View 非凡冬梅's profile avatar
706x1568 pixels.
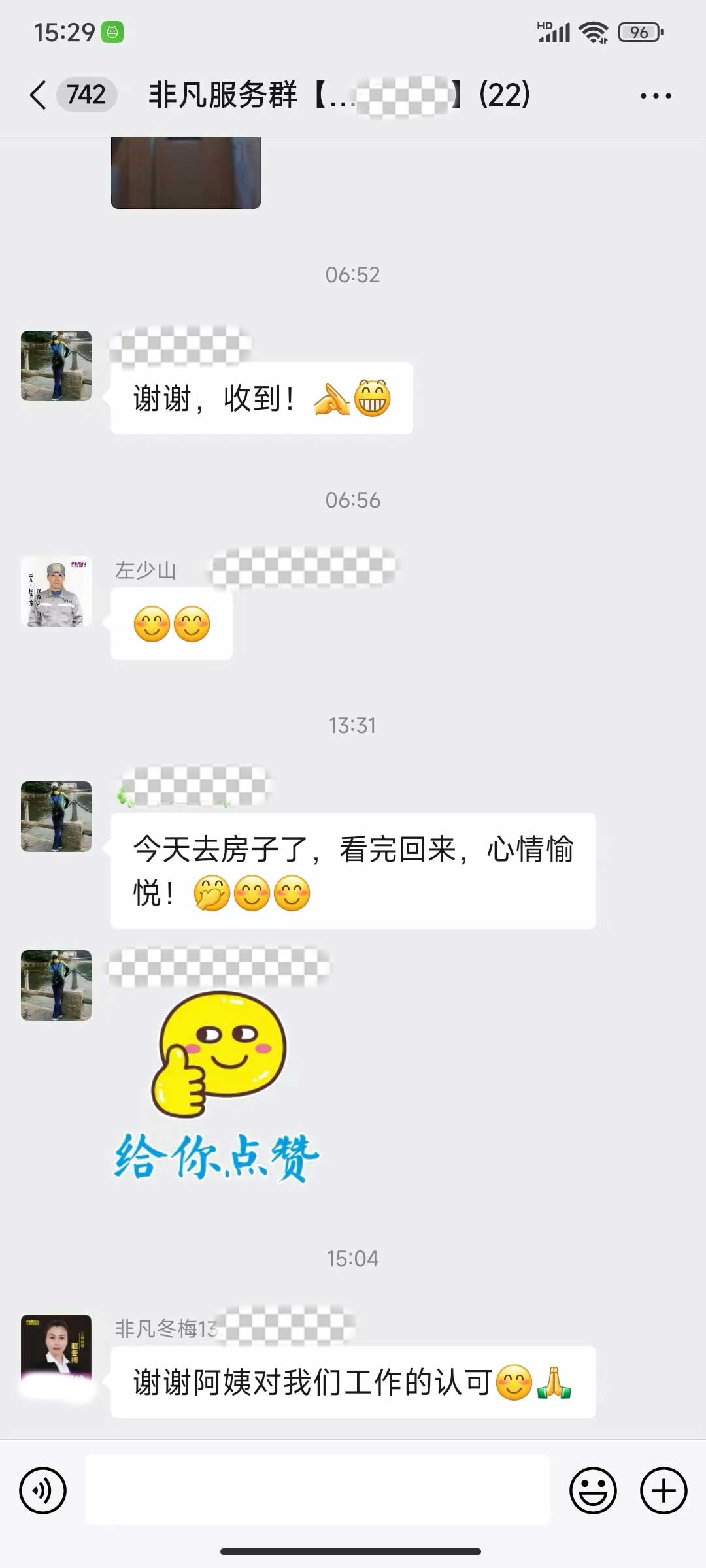pos(56,1348)
